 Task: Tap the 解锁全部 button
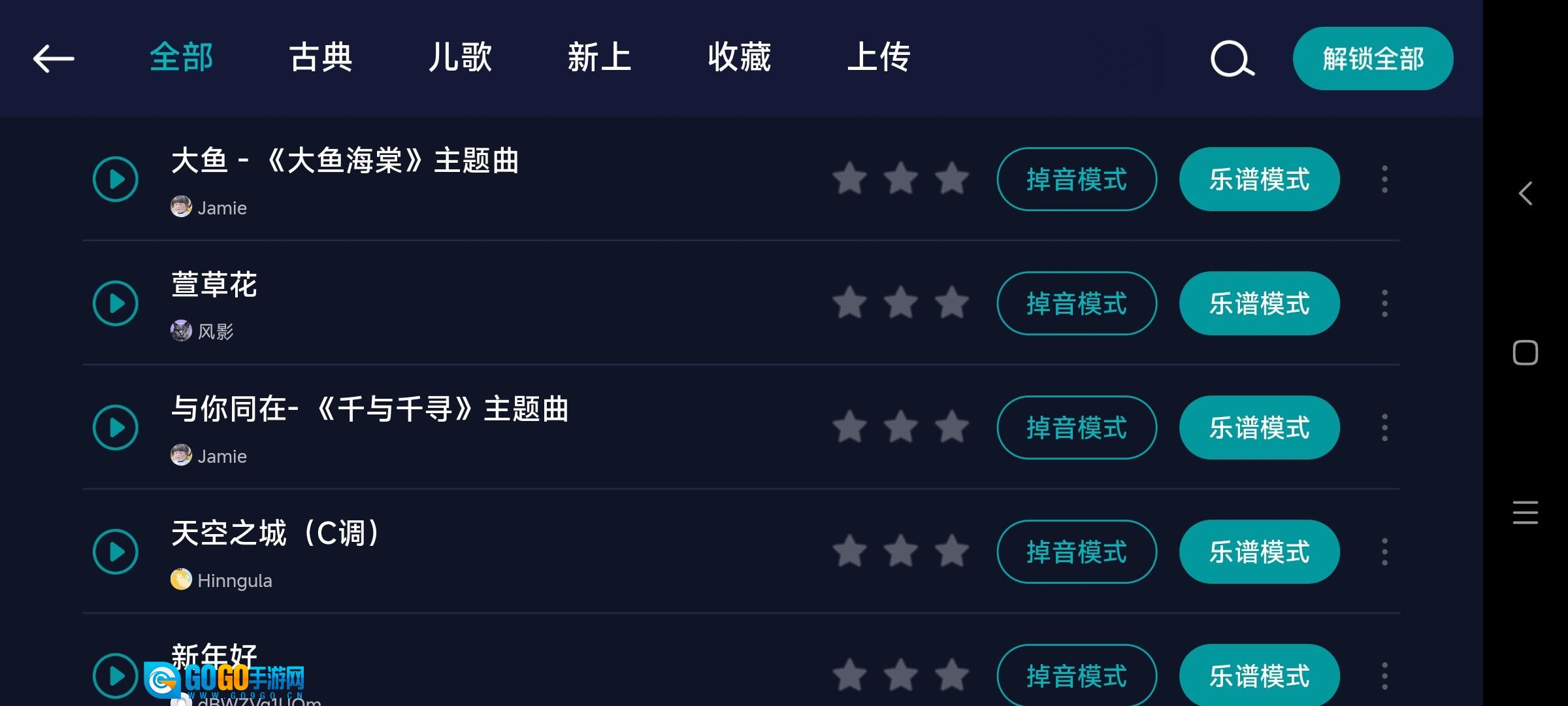tap(1373, 59)
